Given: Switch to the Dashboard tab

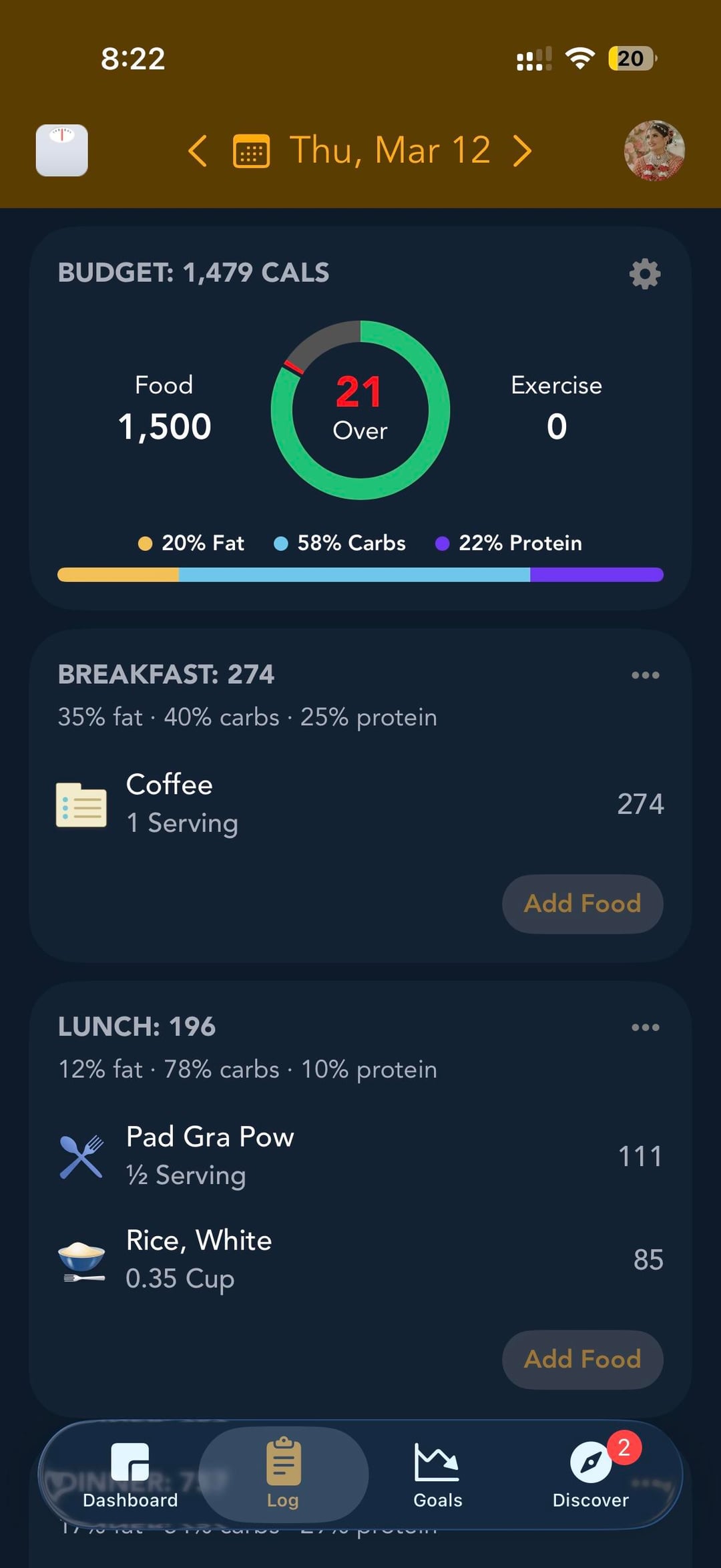Looking at the screenshot, I should click(130, 1475).
